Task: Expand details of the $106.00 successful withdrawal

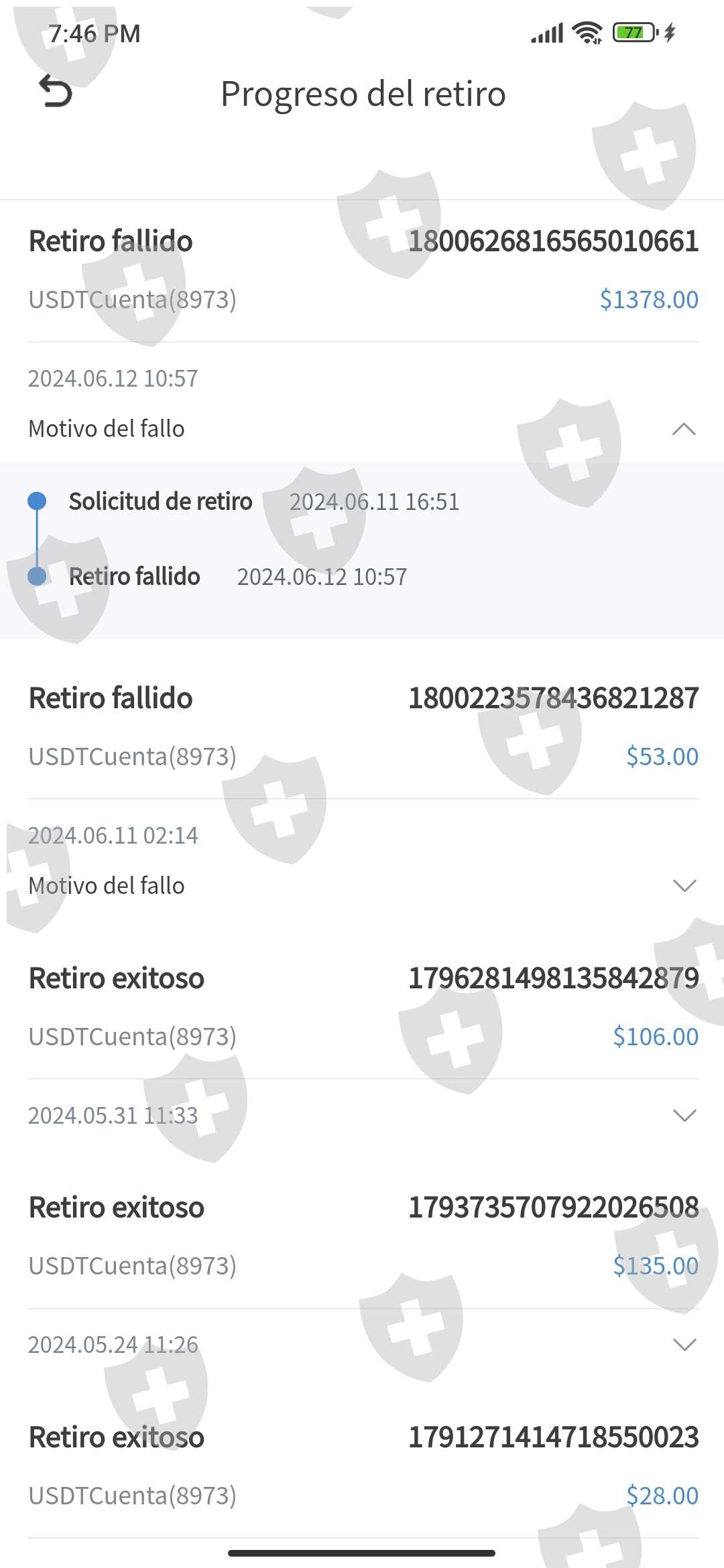Action: [684, 1116]
